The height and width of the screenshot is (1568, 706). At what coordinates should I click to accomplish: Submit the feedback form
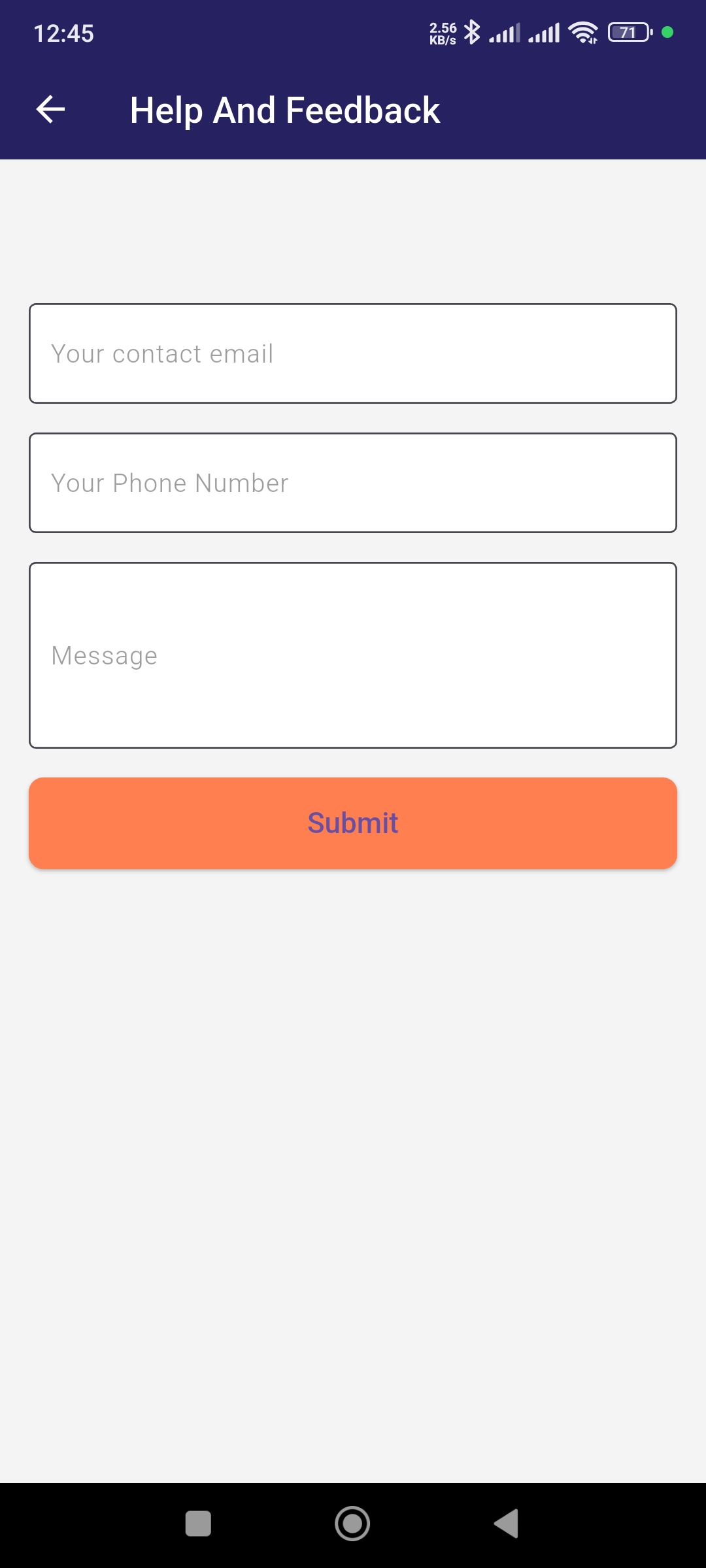click(x=353, y=823)
